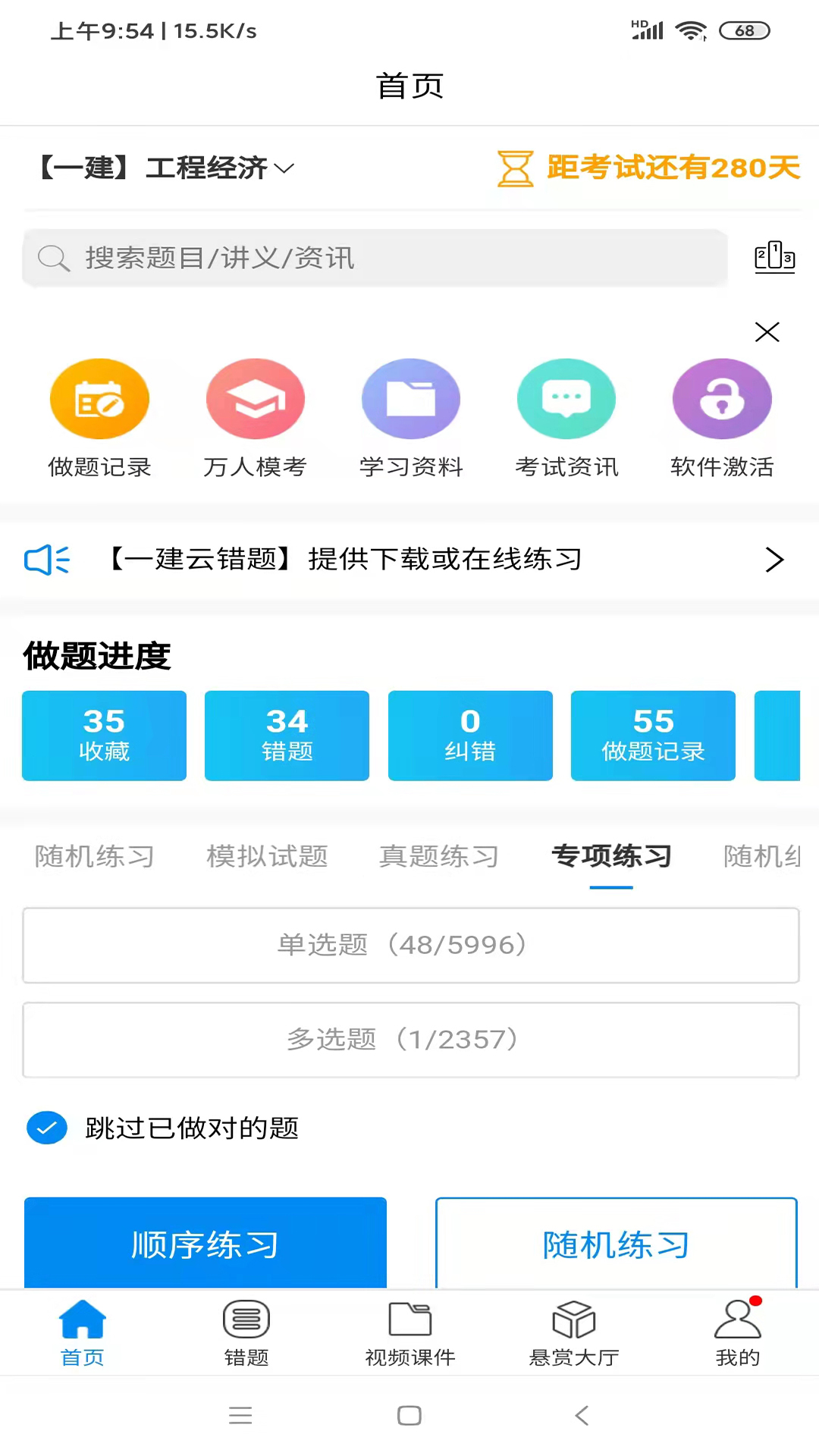Screen dimensions: 819x1456
Task: Click the hourglass countdown icon
Action: [x=516, y=168]
